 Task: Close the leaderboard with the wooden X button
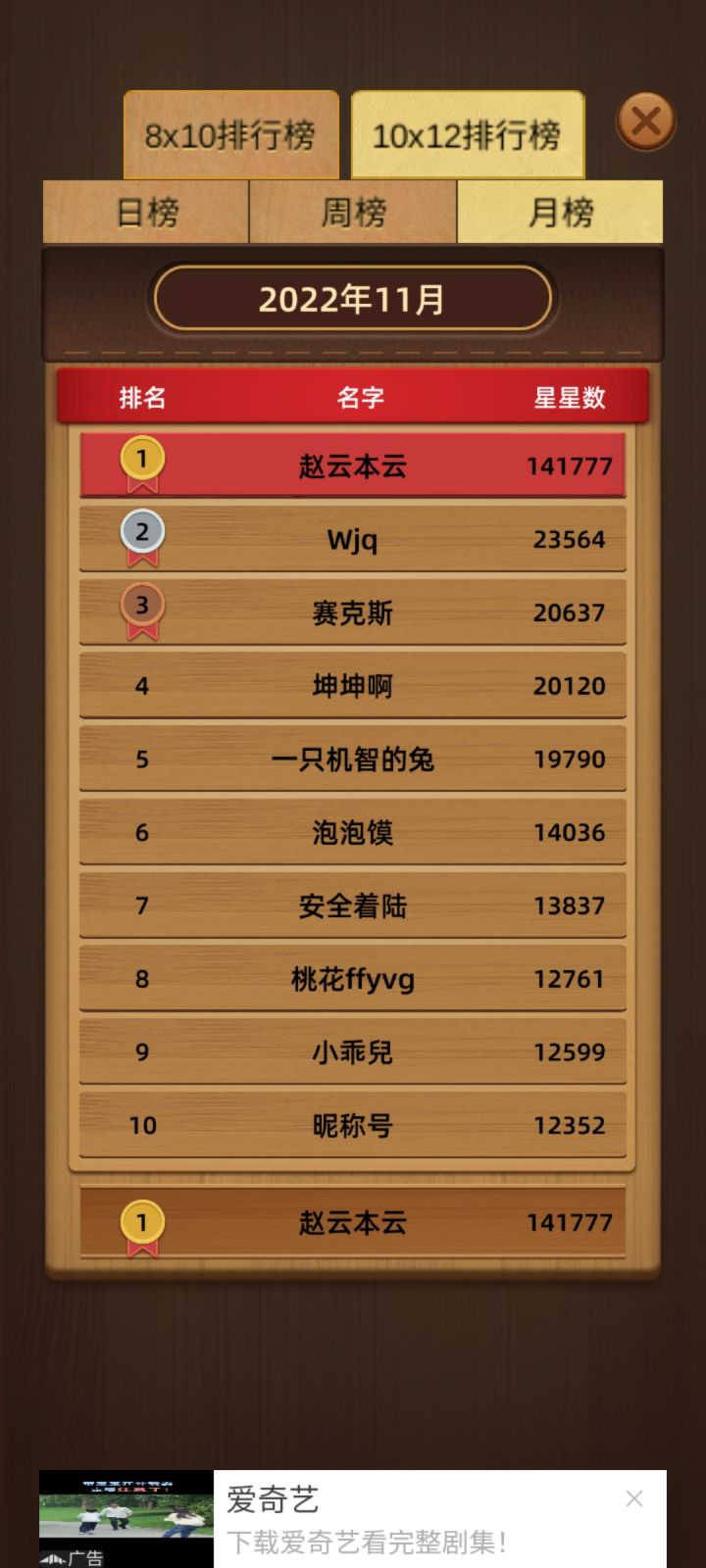(645, 122)
